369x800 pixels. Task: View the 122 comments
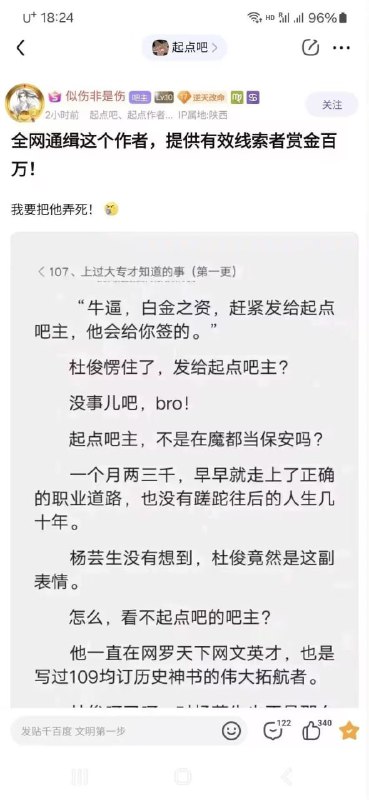pos(276,731)
